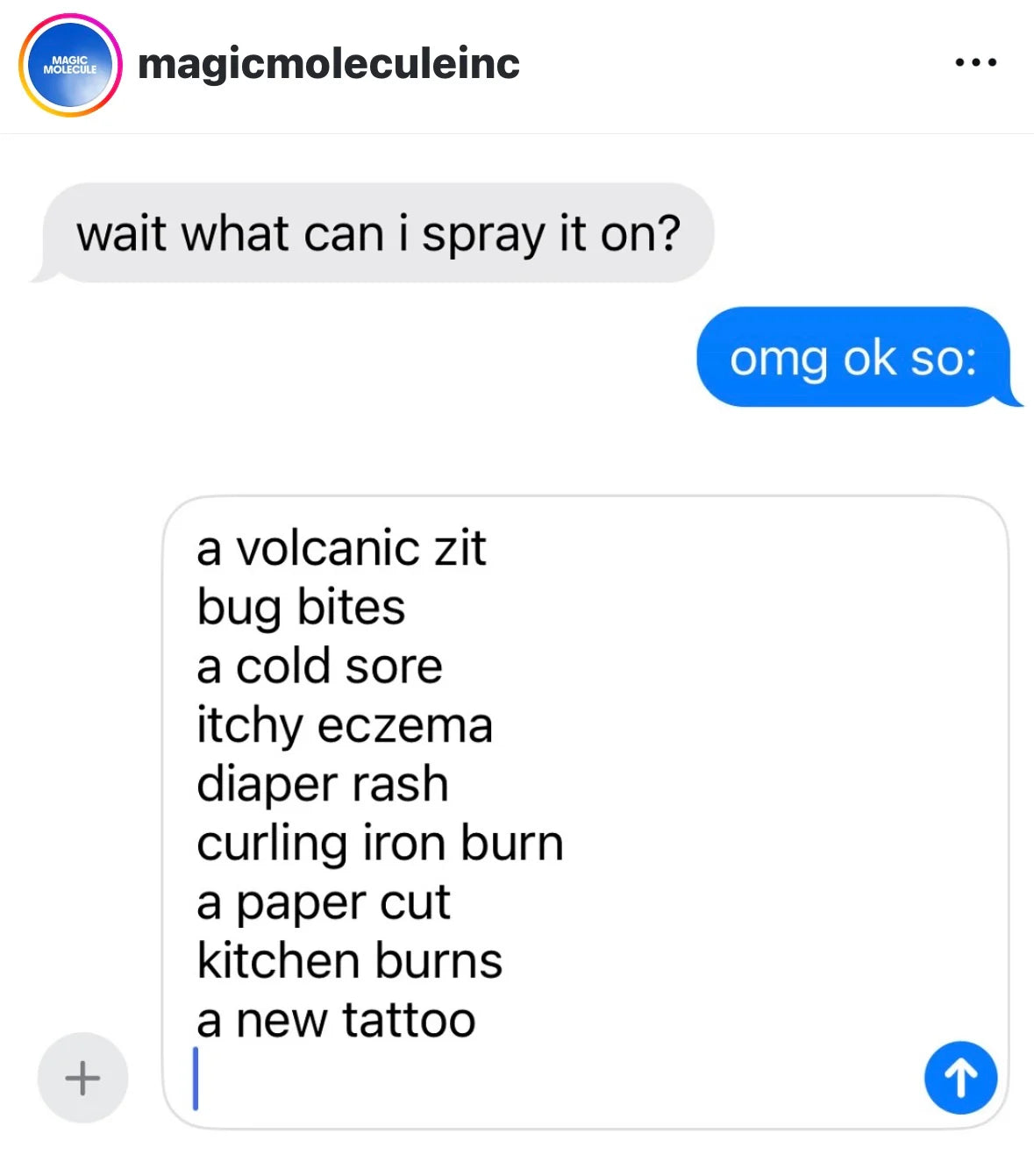Open the magicmoleculeinc profile from username
This screenshot has width=1034, height=1176.
(329, 64)
